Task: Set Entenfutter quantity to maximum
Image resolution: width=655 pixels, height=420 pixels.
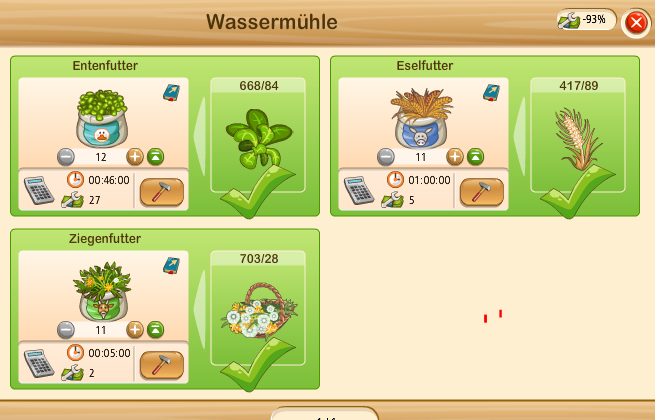Action: [x=156, y=157]
